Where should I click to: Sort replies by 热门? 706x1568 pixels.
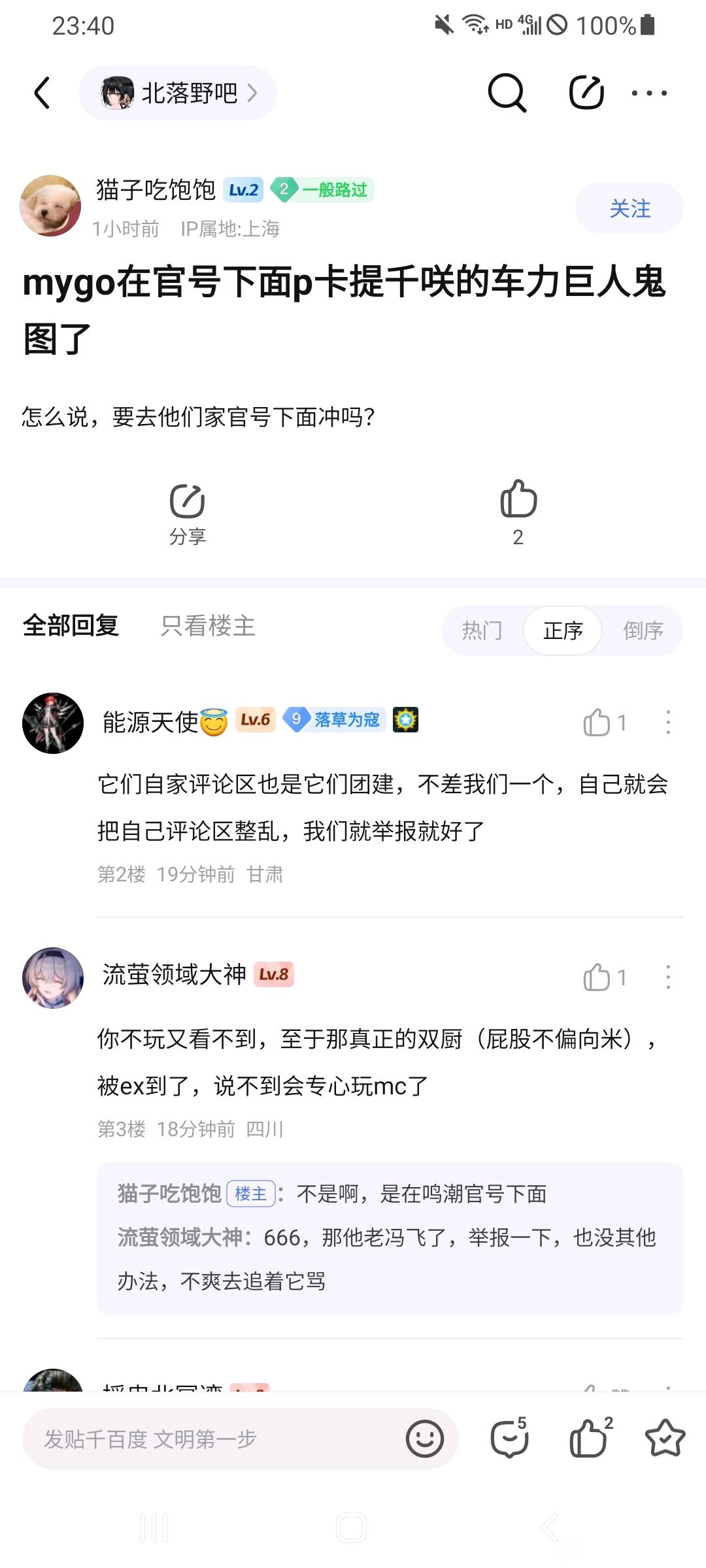click(x=482, y=630)
